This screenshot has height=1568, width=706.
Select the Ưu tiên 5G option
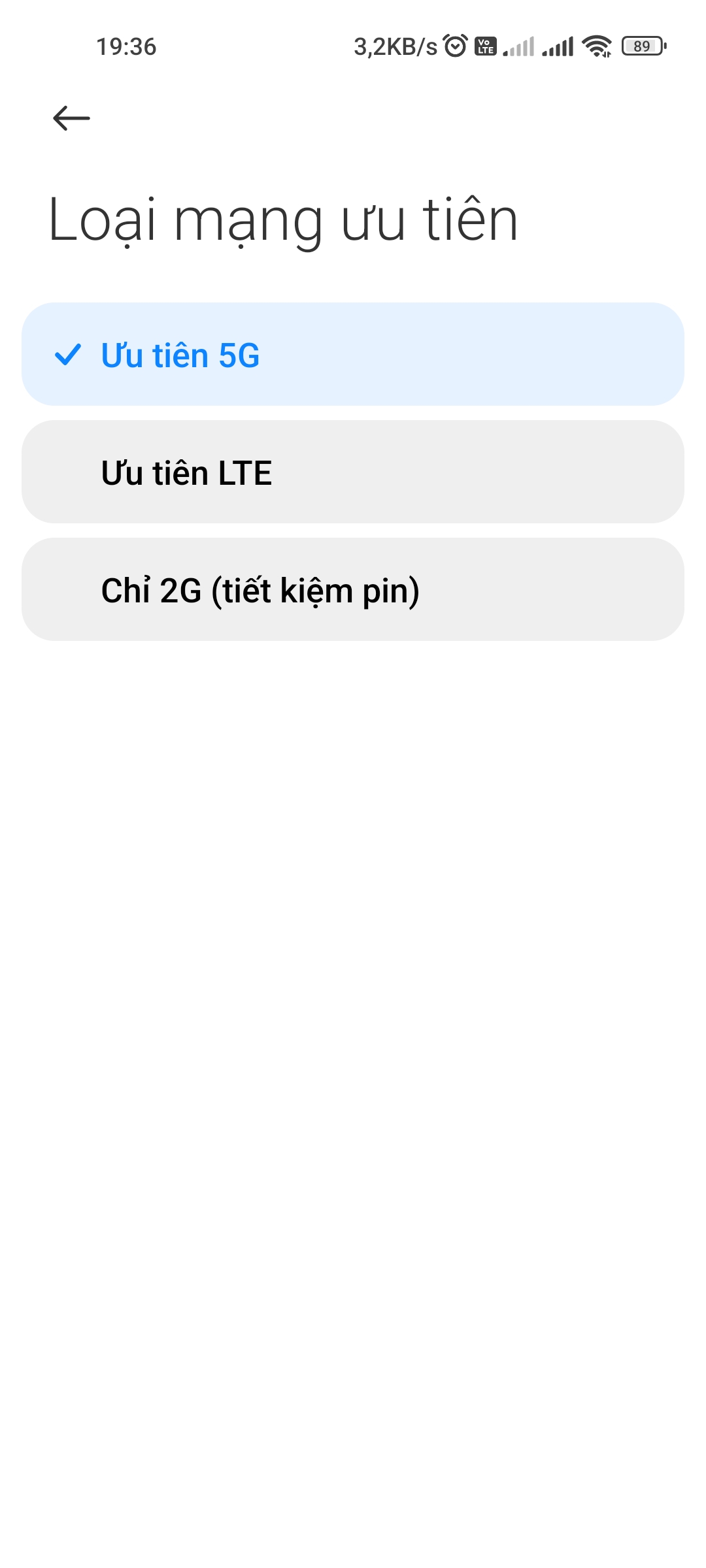pos(353,354)
